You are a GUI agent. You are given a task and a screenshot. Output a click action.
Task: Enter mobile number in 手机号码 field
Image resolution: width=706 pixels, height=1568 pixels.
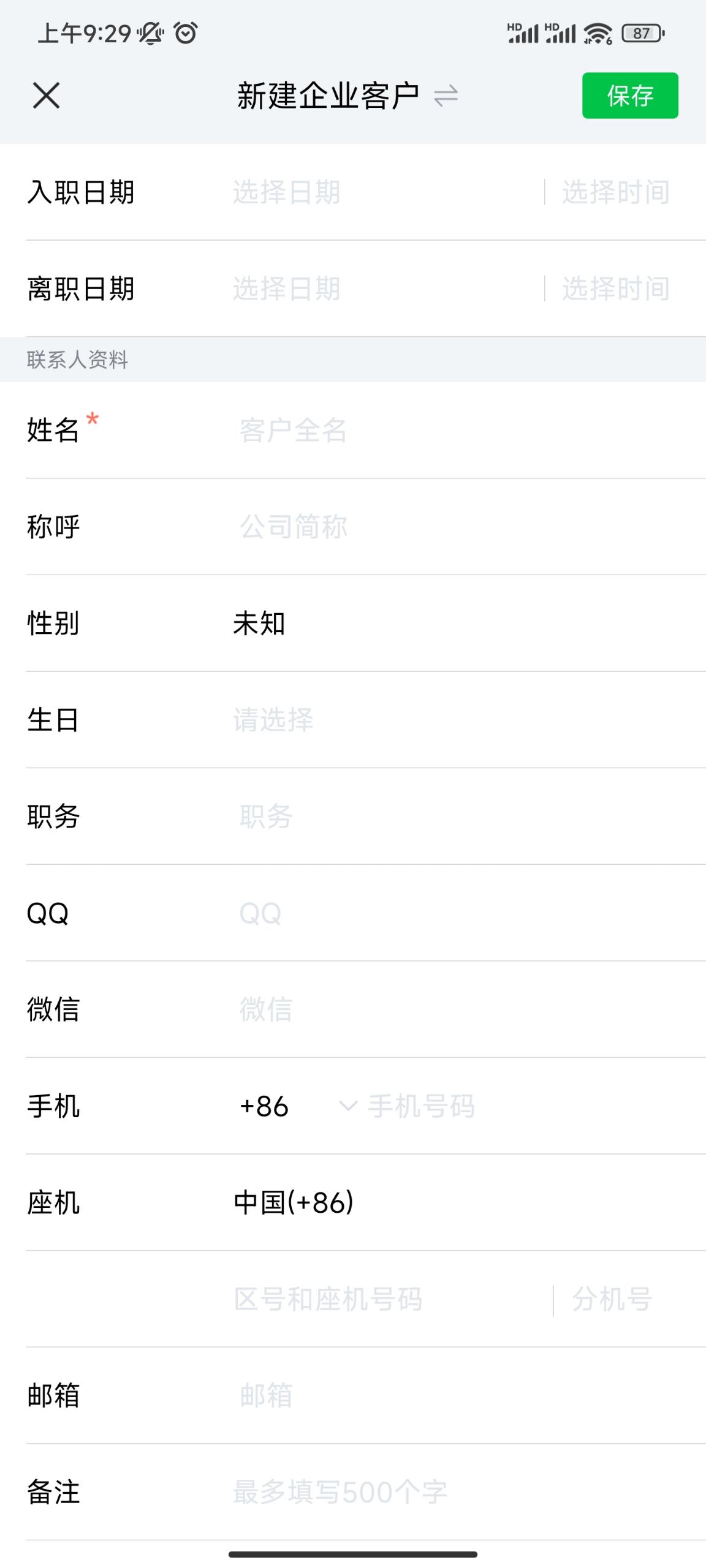533,1106
